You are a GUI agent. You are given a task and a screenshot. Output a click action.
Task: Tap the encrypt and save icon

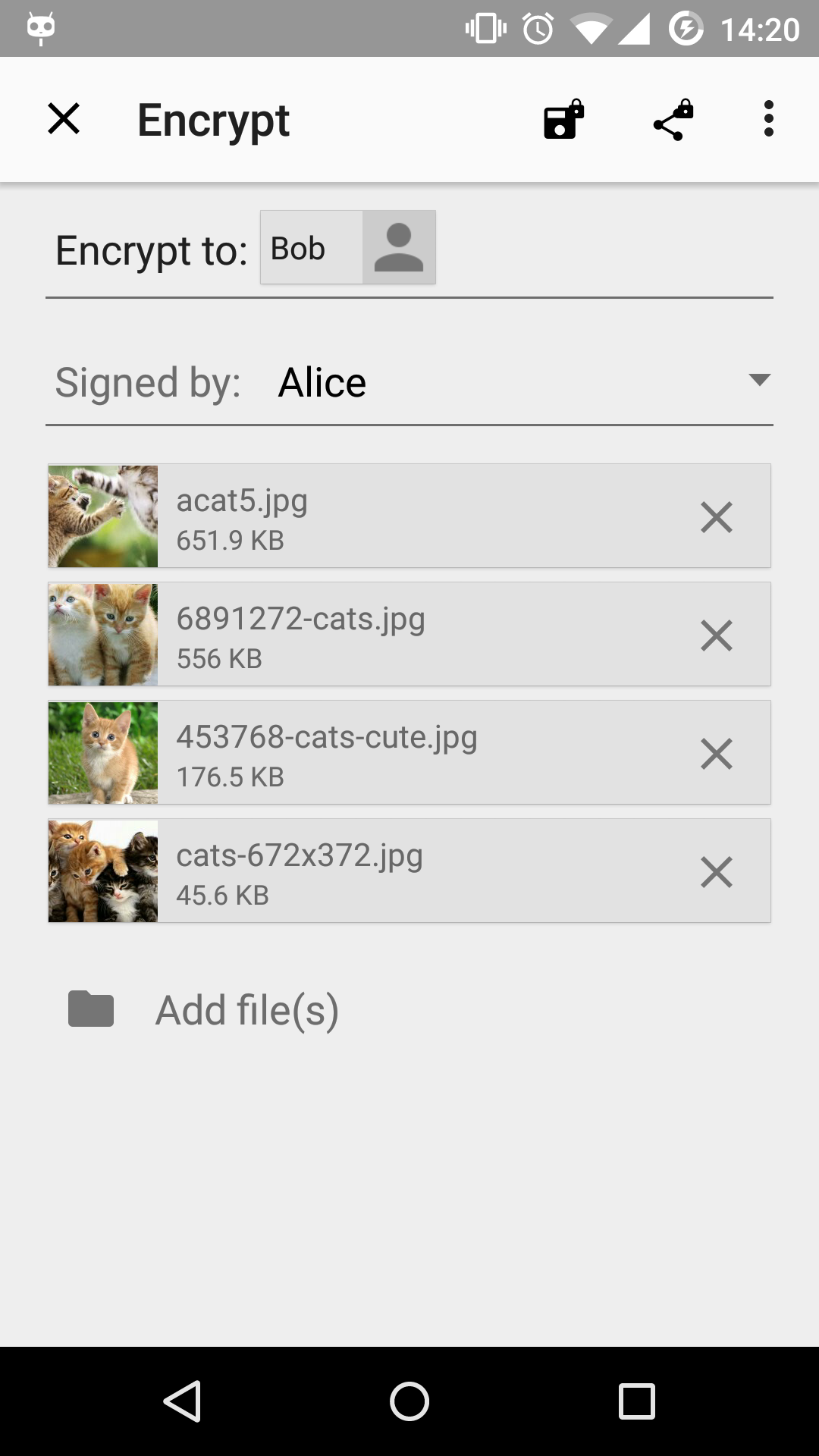point(563,120)
